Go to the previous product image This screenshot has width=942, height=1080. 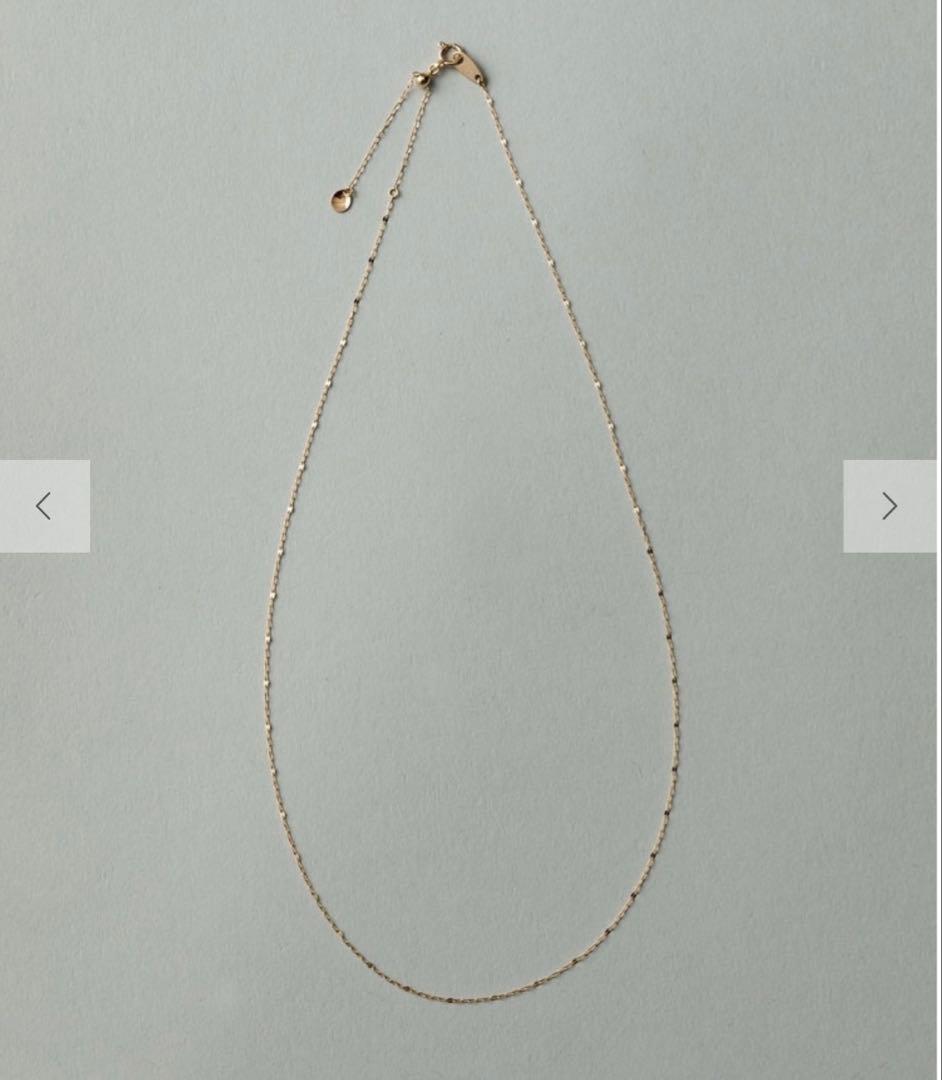coord(44,506)
